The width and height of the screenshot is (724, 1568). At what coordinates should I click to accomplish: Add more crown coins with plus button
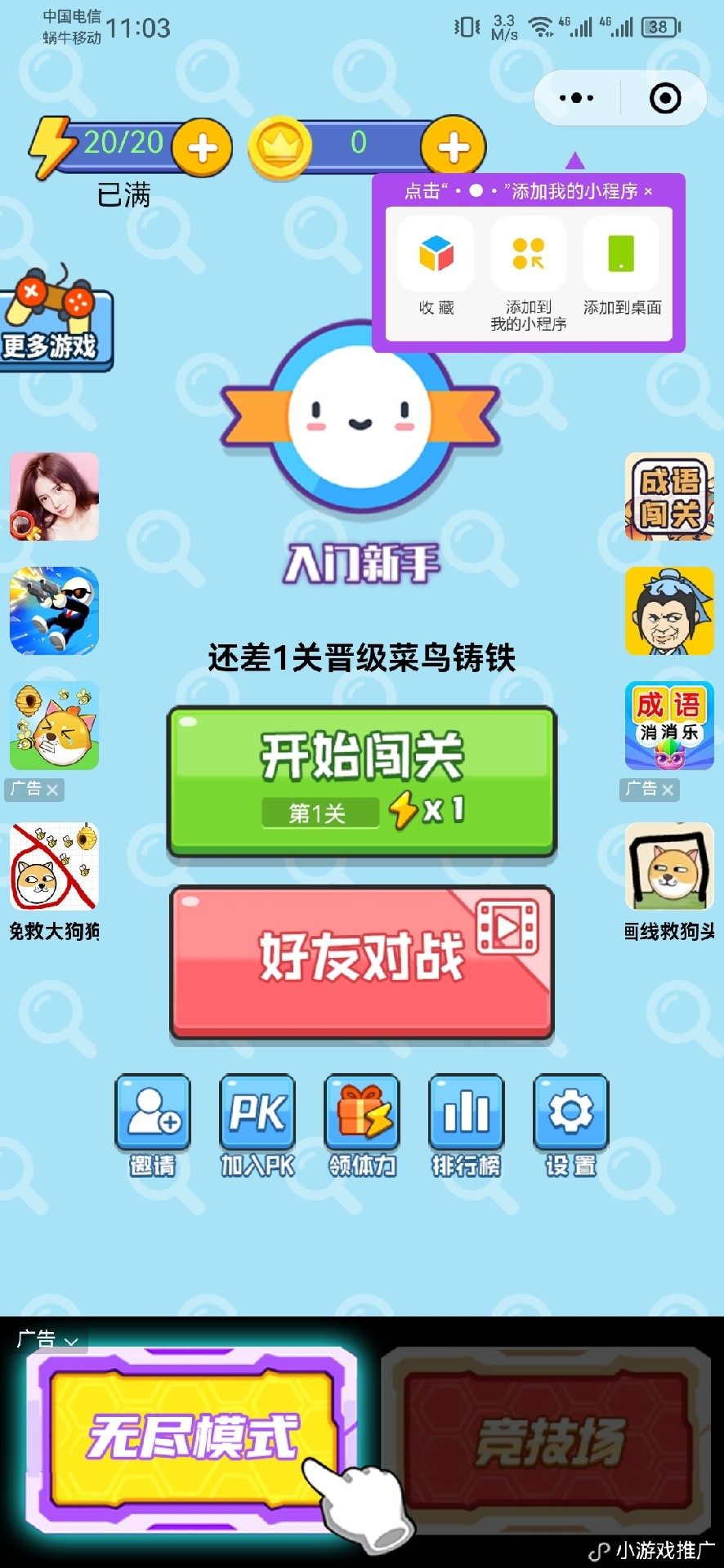coord(454,148)
